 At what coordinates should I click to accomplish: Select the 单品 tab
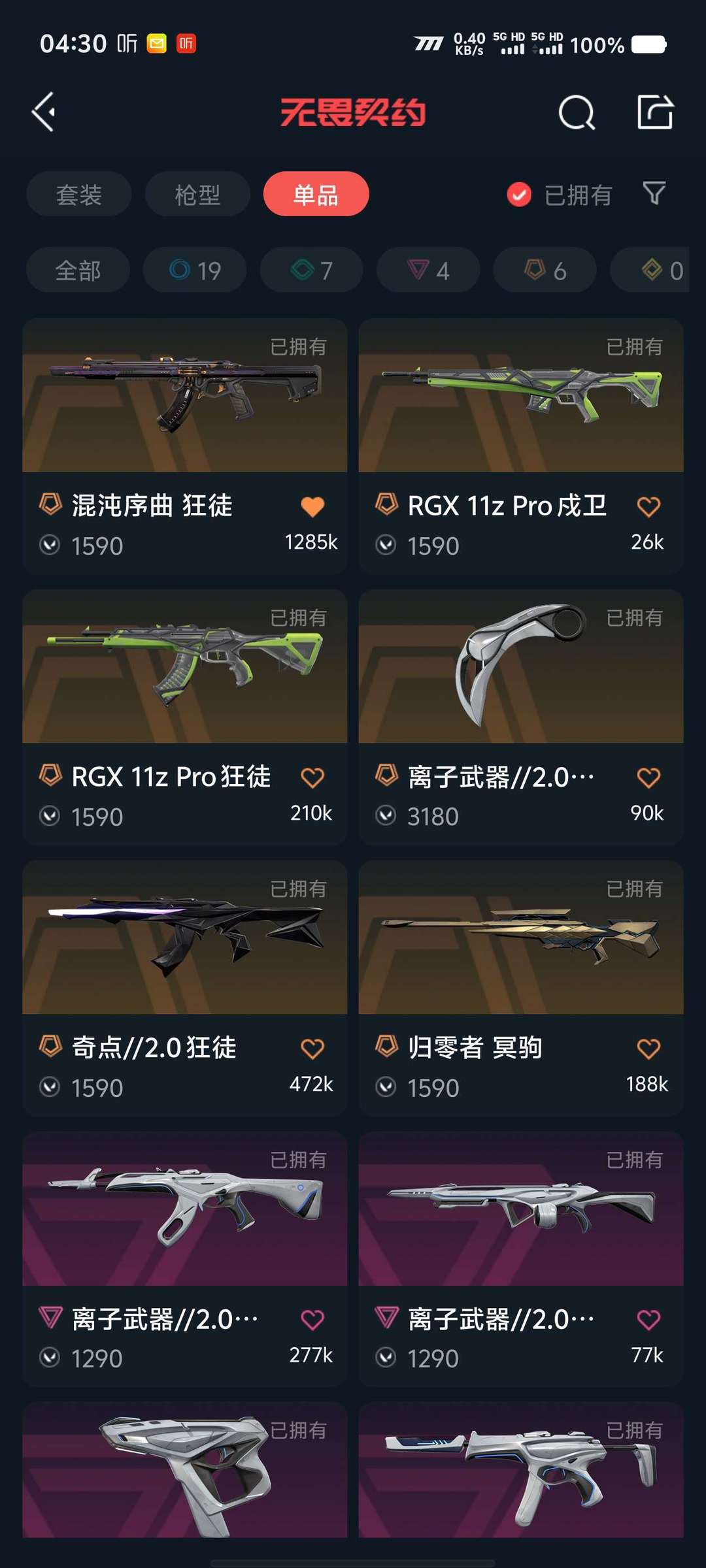pos(316,194)
